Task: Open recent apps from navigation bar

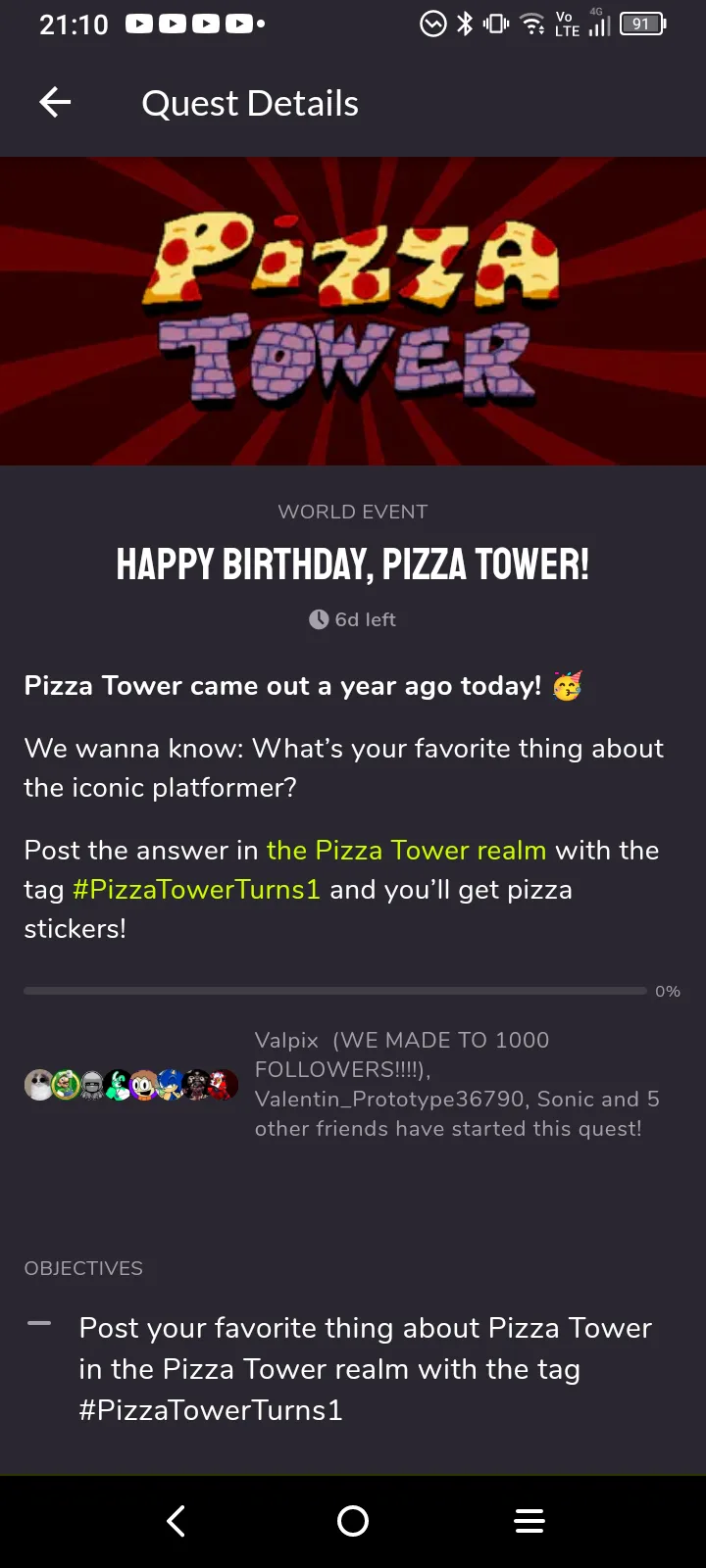Action: pyautogui.click(x=529, y=1521)
